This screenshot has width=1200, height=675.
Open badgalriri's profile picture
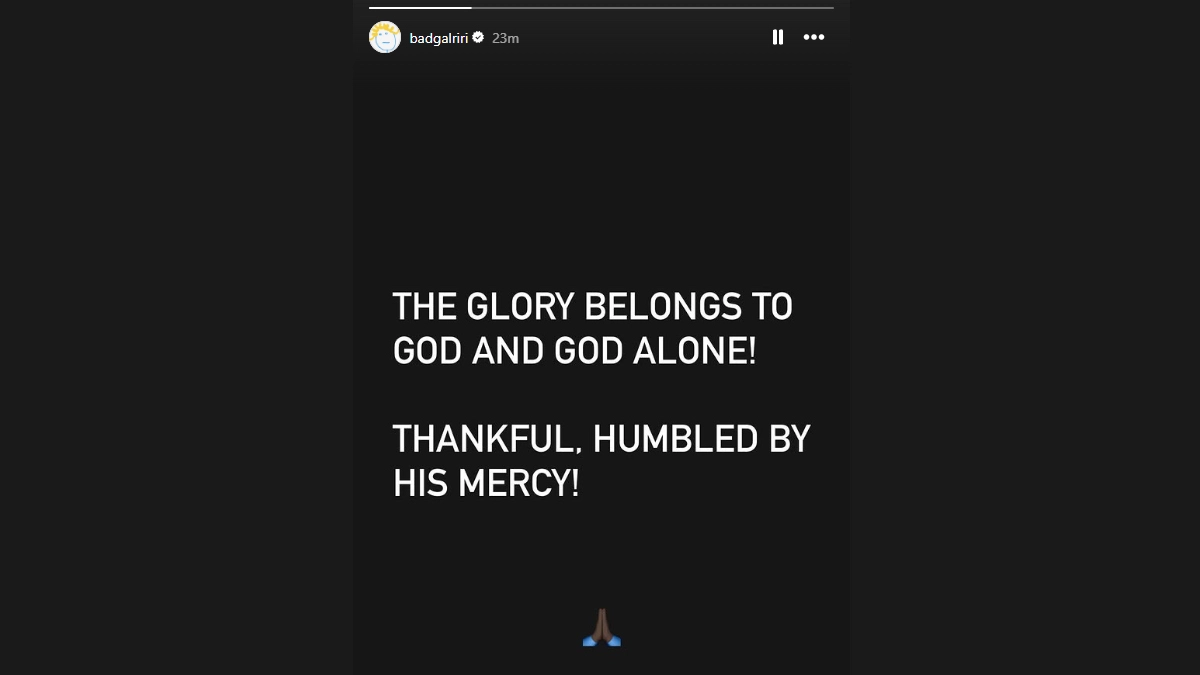(385, 38)
